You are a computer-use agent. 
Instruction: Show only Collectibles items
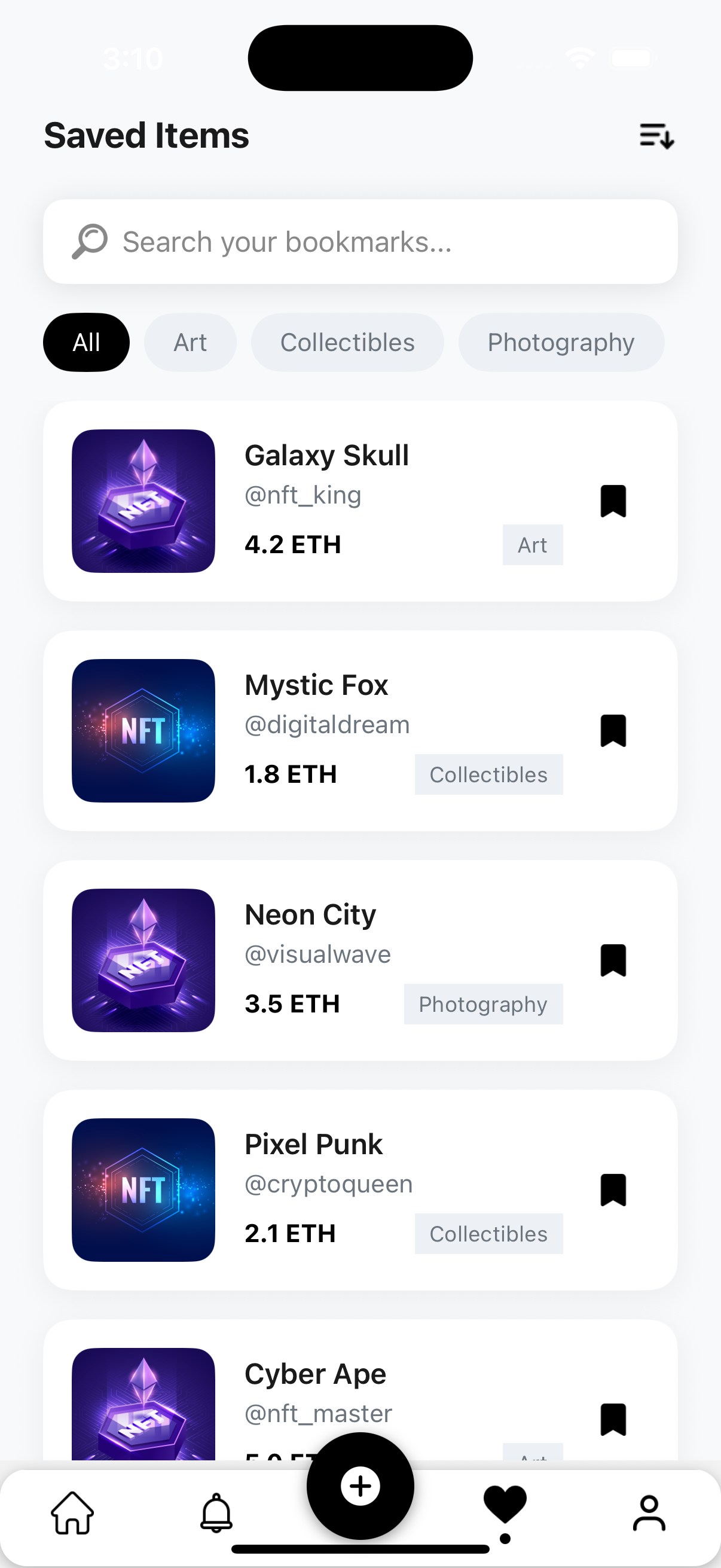pos(347,343)
